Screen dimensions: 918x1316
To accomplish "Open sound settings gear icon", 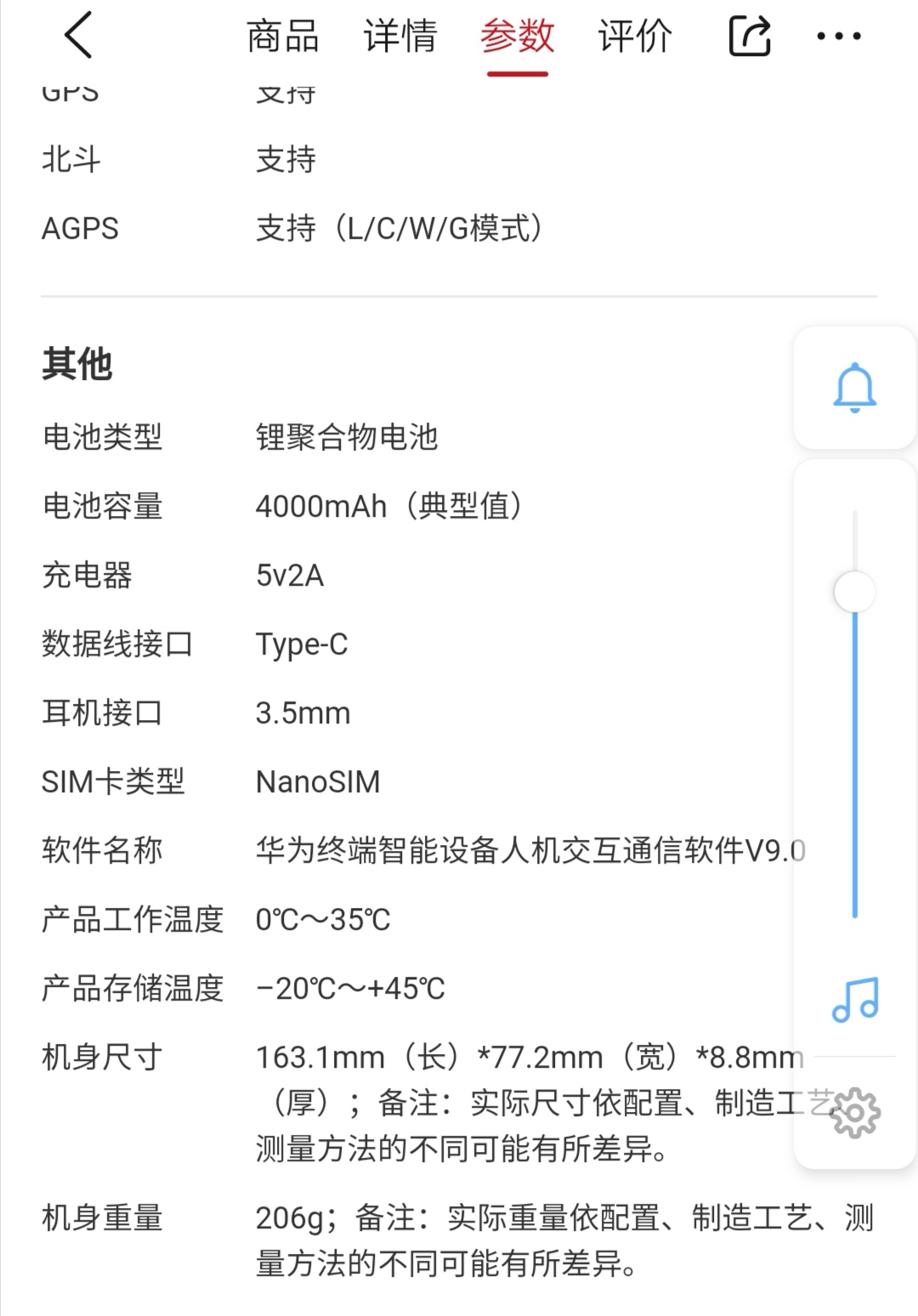I will coord(855,1113).
